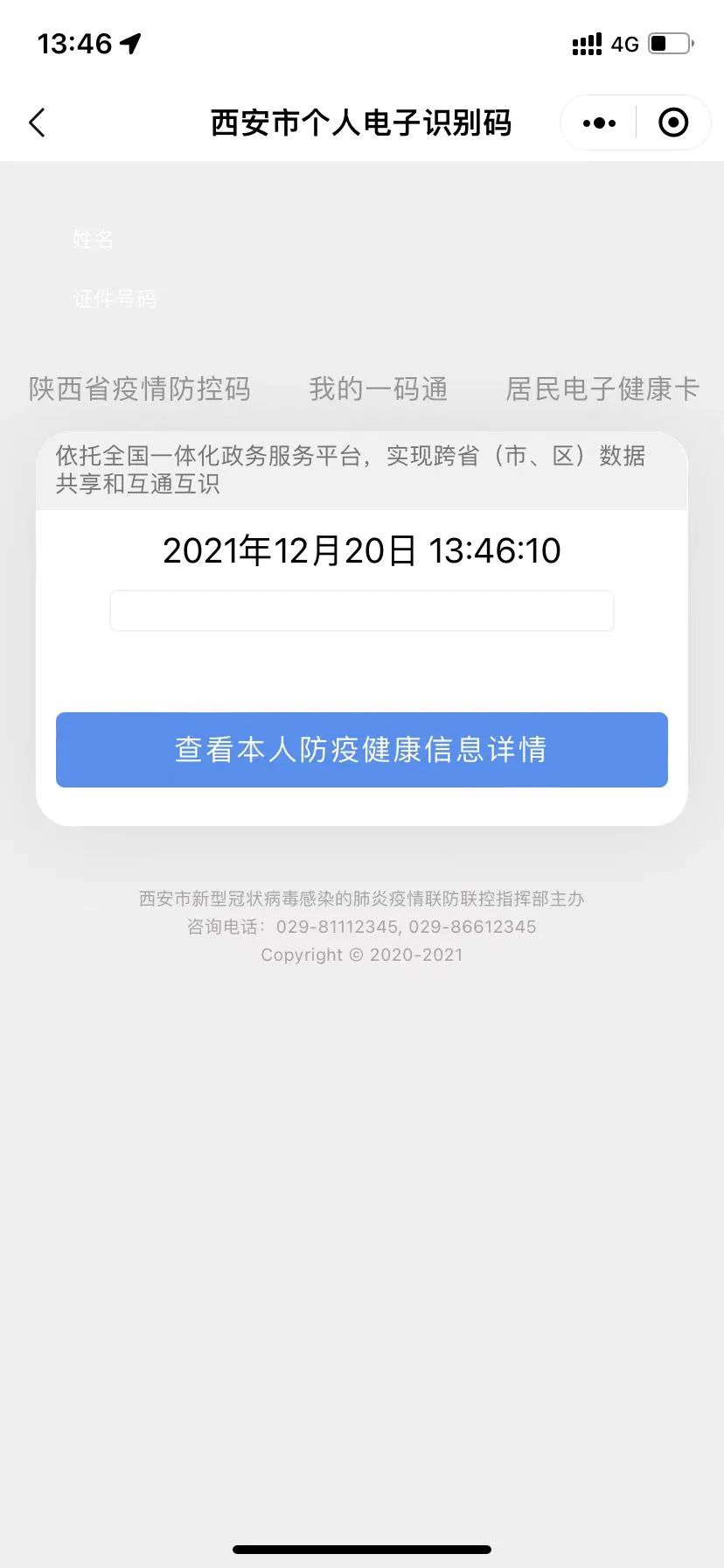Open the 我的一码通 tab
Viewport: 724px width, 1568px height.
coord(378,389)
